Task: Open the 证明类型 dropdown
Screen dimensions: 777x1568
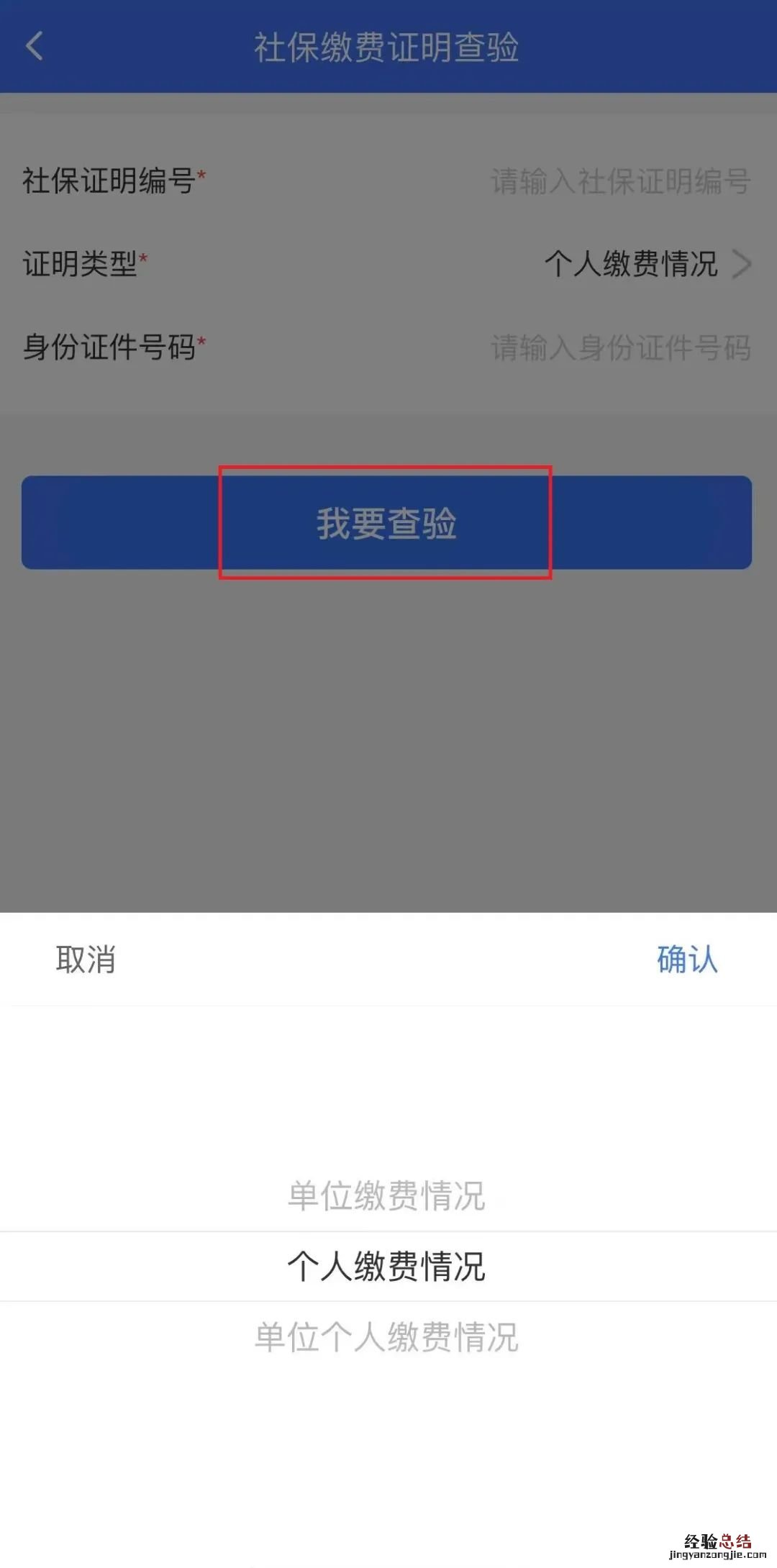Action: 646,264
